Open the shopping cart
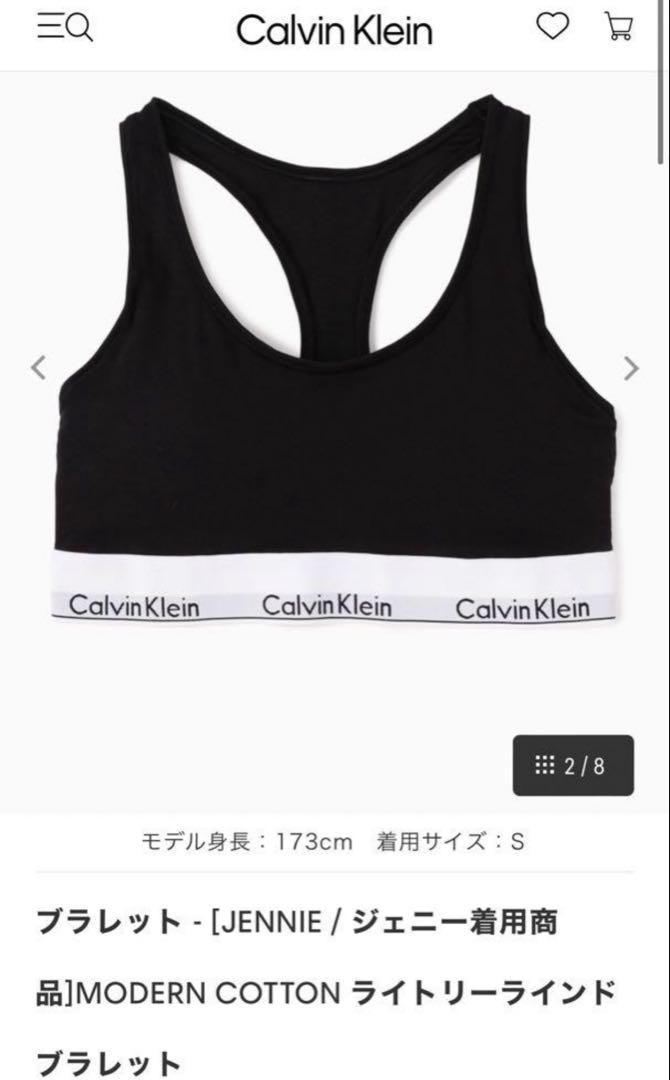 [x=620, y=27]
